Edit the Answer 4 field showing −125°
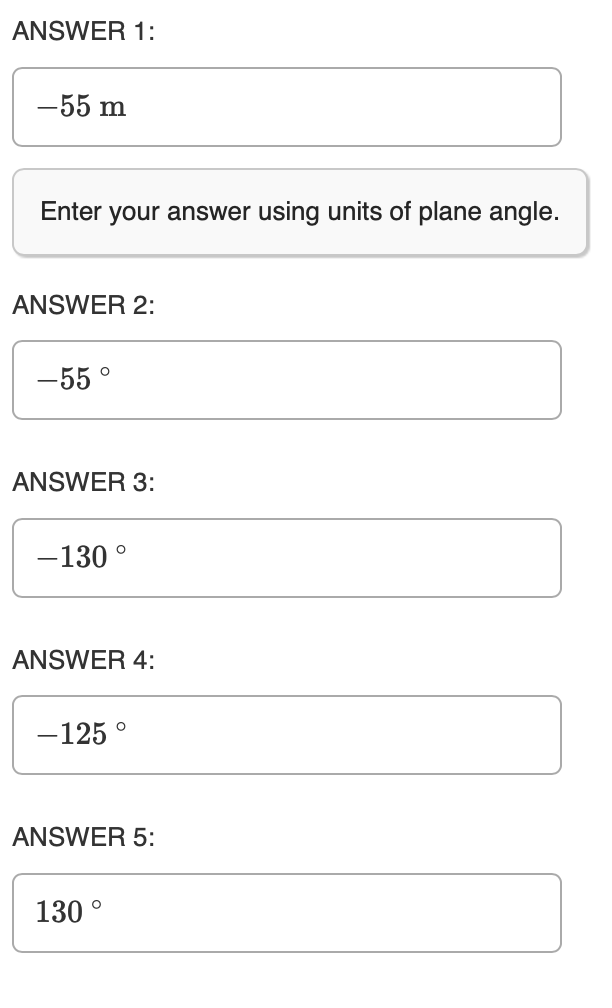The image size is (612, 1008). [x=287, y=735]
